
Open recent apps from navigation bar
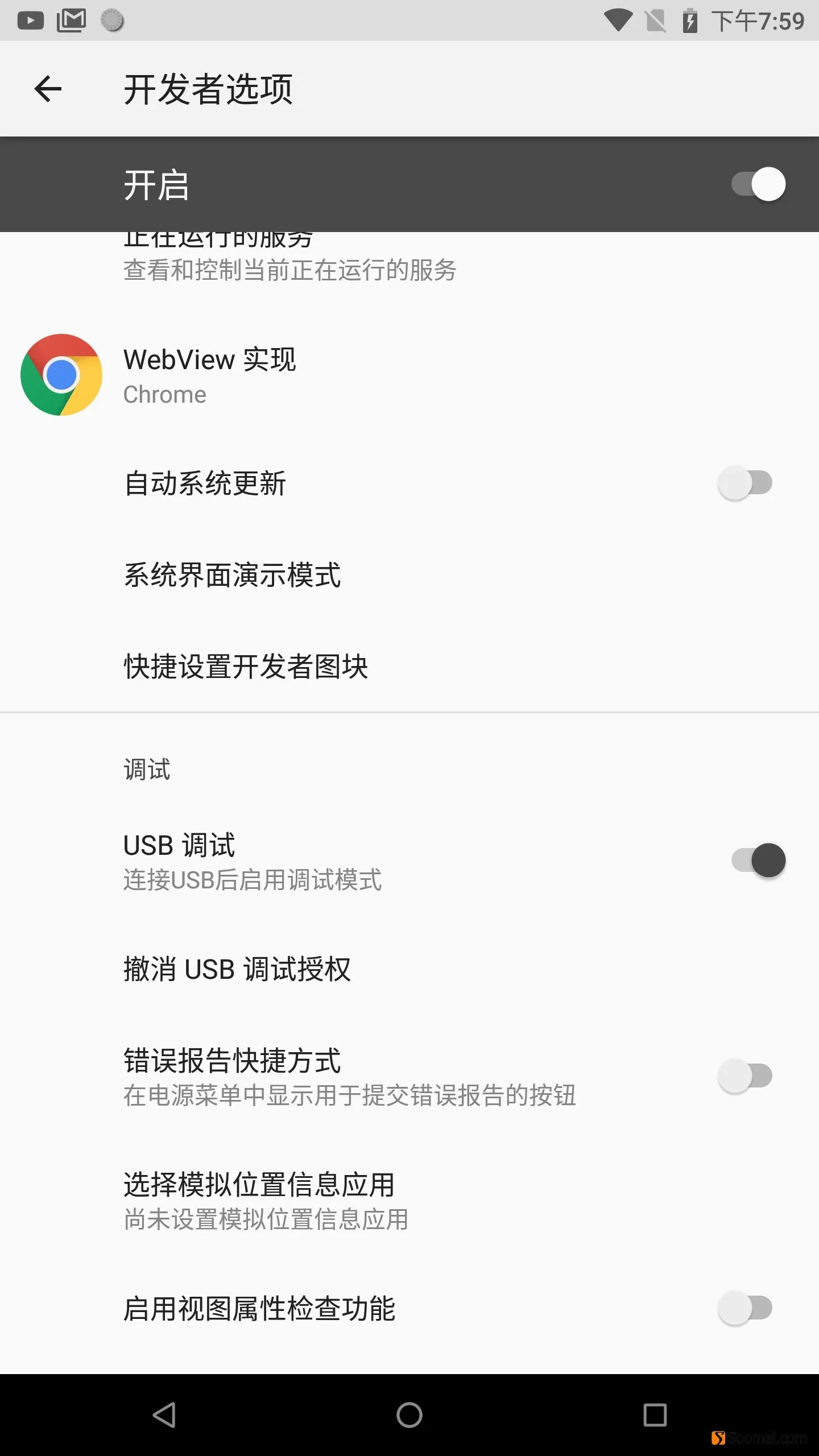[x=655, y=1415]
